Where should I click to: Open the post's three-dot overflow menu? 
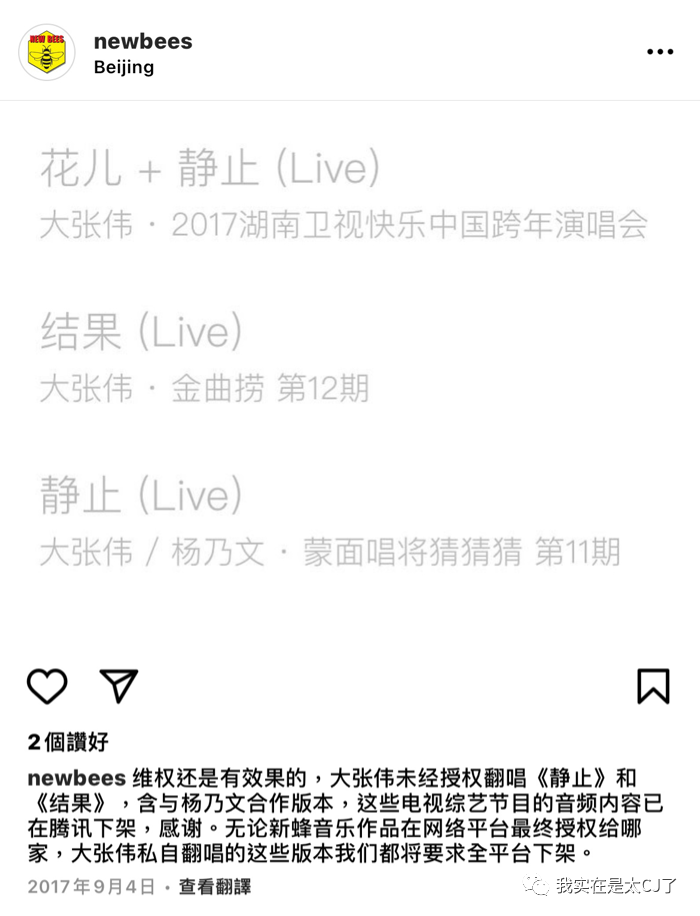click(660, 52)
